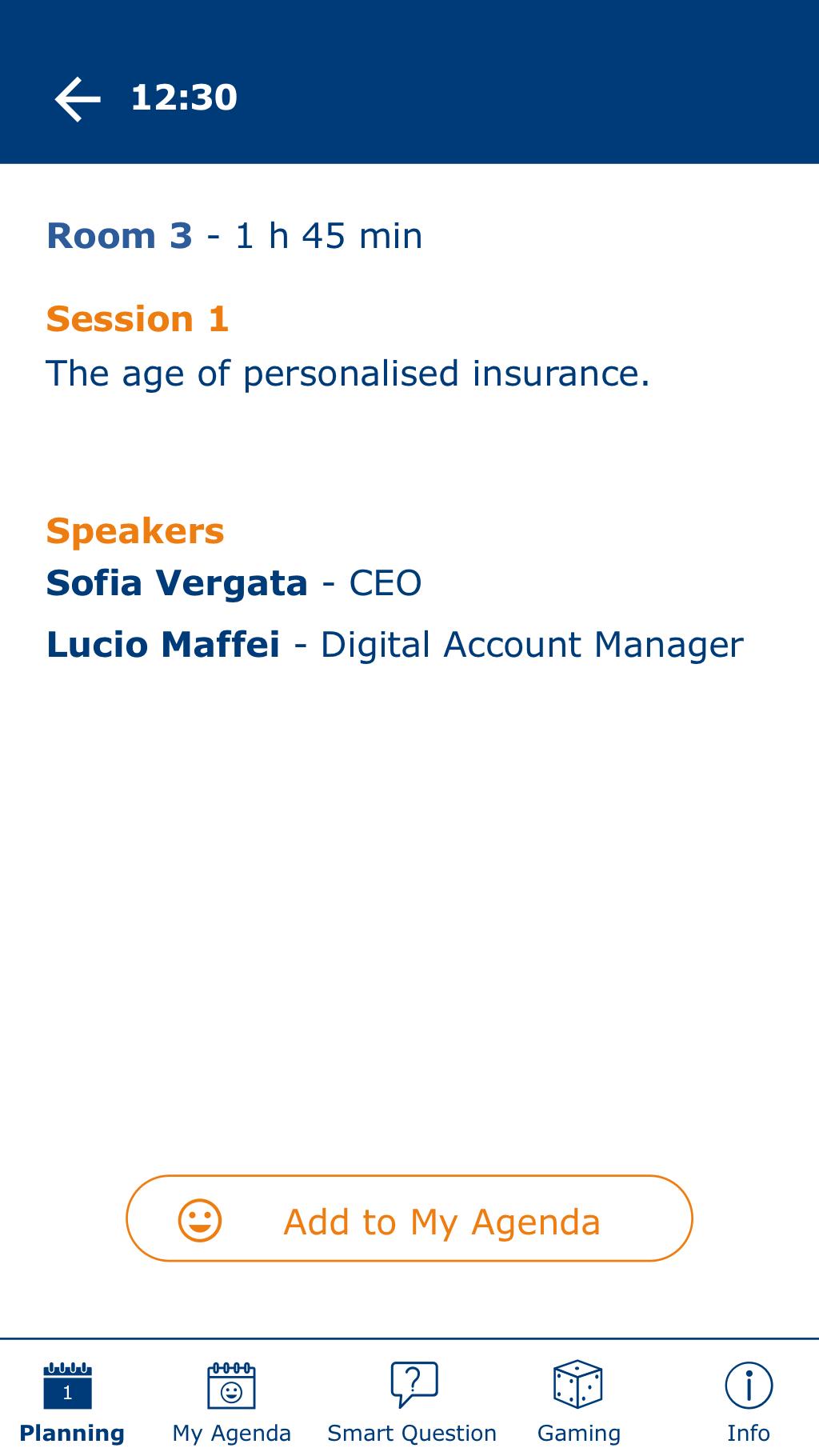The image size is (819, 1456).
Task: Open the Smart Question tab
Action: click(x=412, y=1402)
